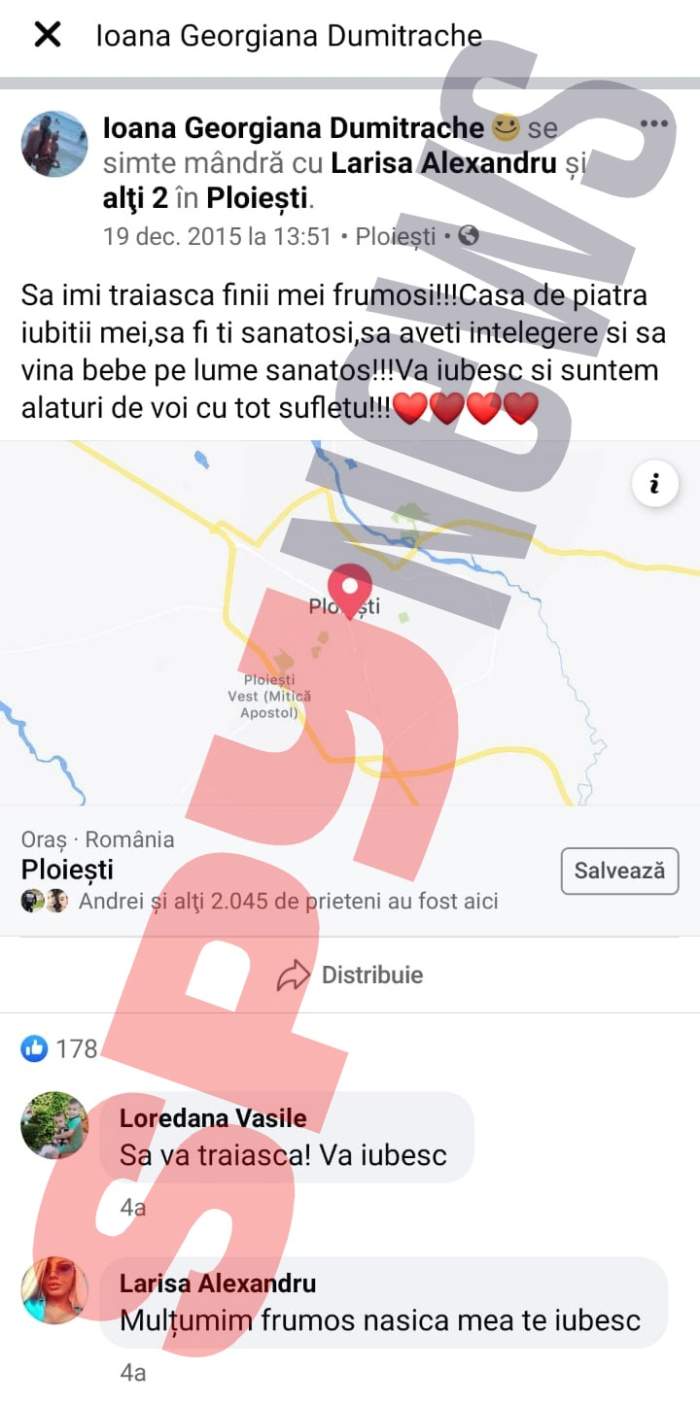Screen dimensions: 700x1403
Task: Close the post view
Action: (47, 36)
